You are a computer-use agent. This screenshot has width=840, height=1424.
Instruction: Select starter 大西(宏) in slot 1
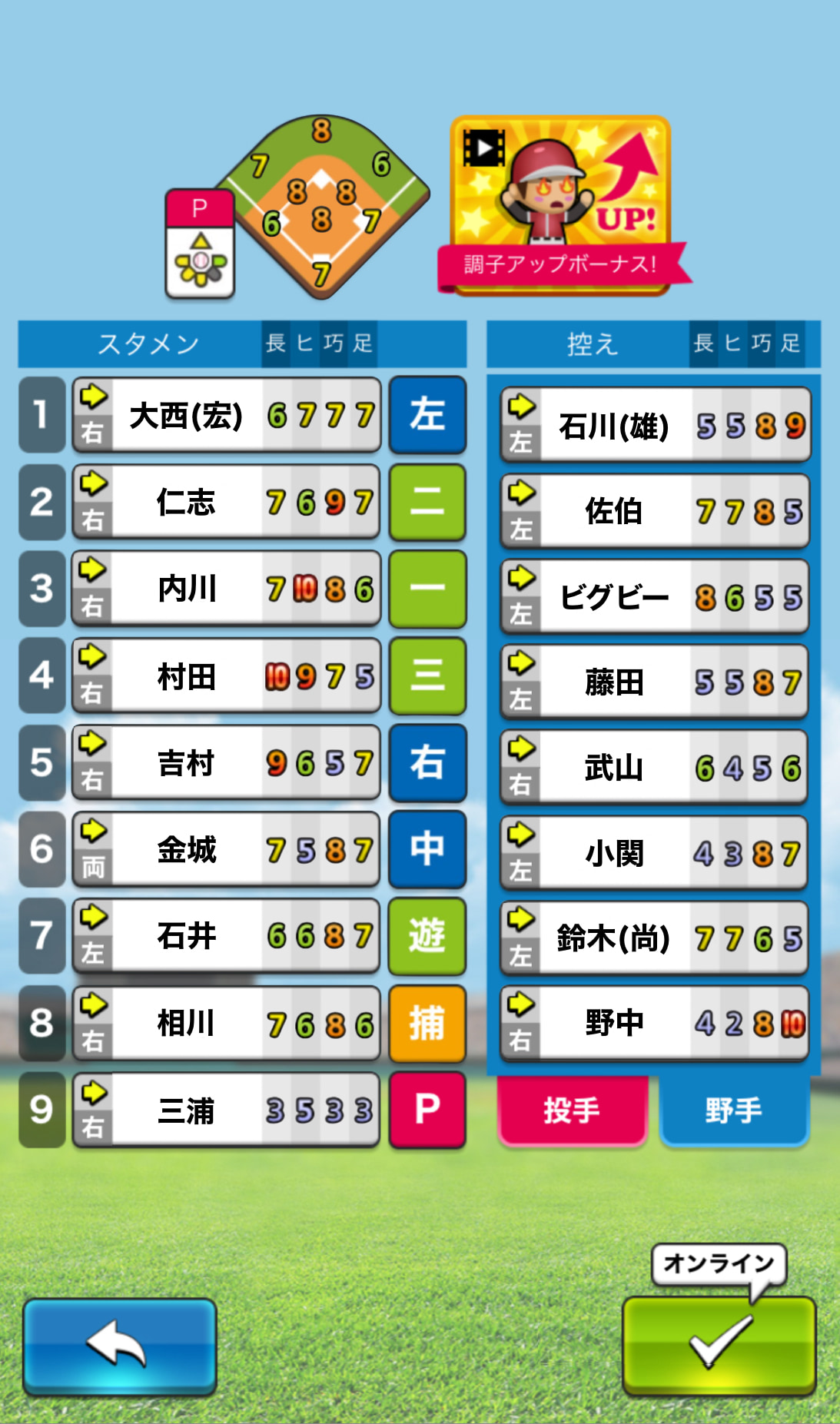point(227,415)
